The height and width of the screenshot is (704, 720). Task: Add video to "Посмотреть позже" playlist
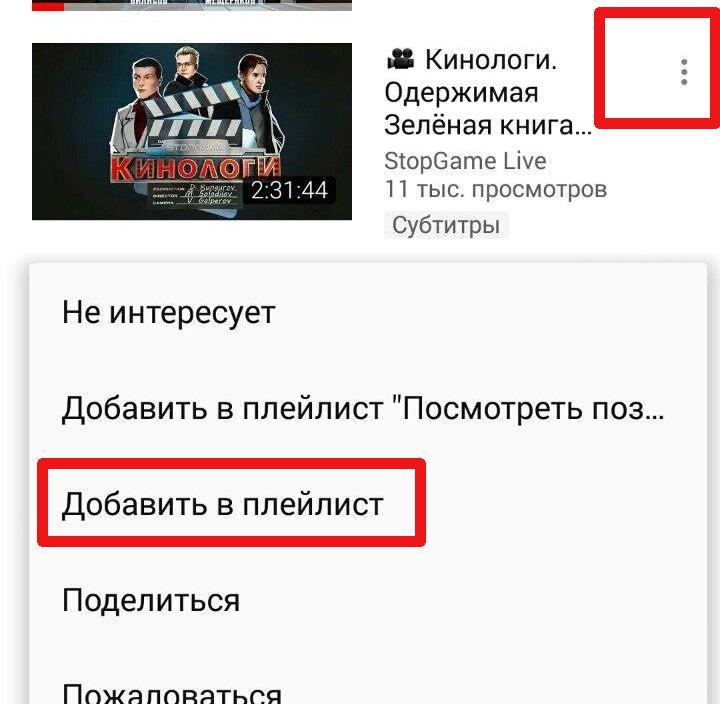362,409
